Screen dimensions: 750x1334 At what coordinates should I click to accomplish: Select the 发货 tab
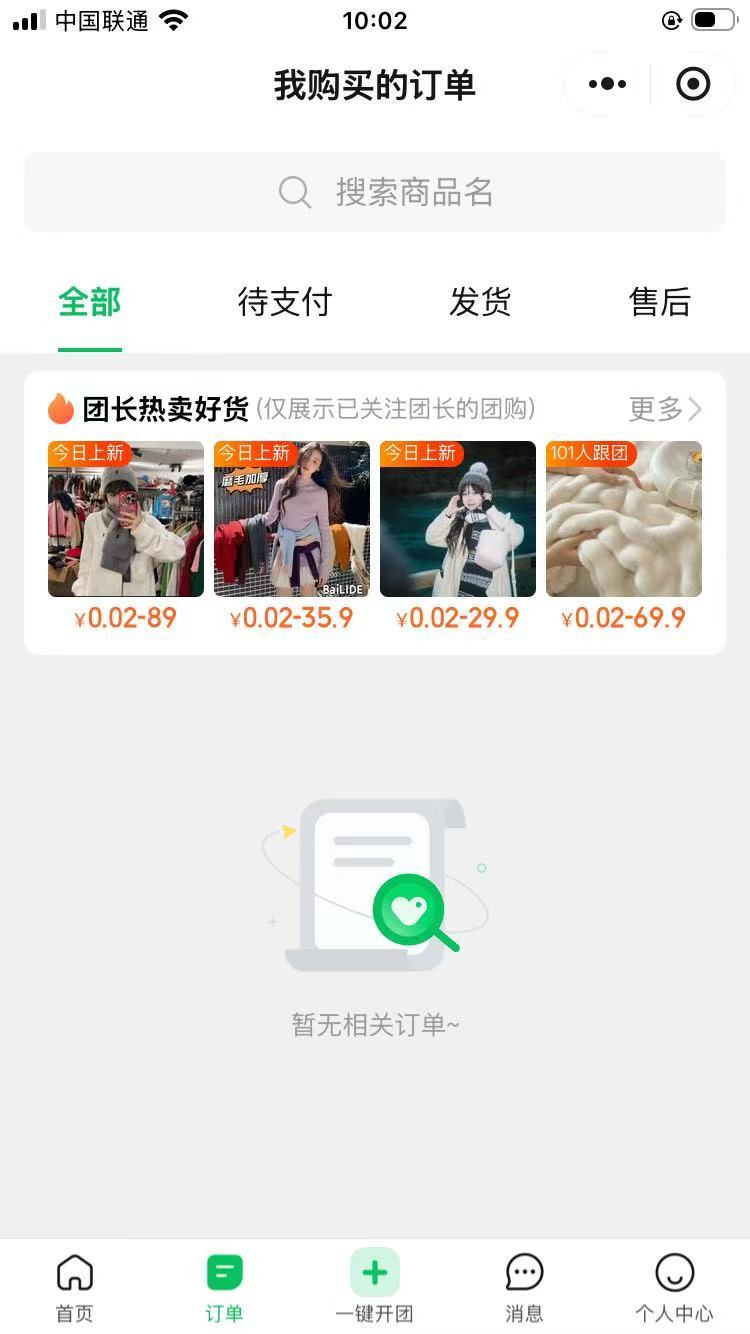pyautogui.click(x=480, y=302)
